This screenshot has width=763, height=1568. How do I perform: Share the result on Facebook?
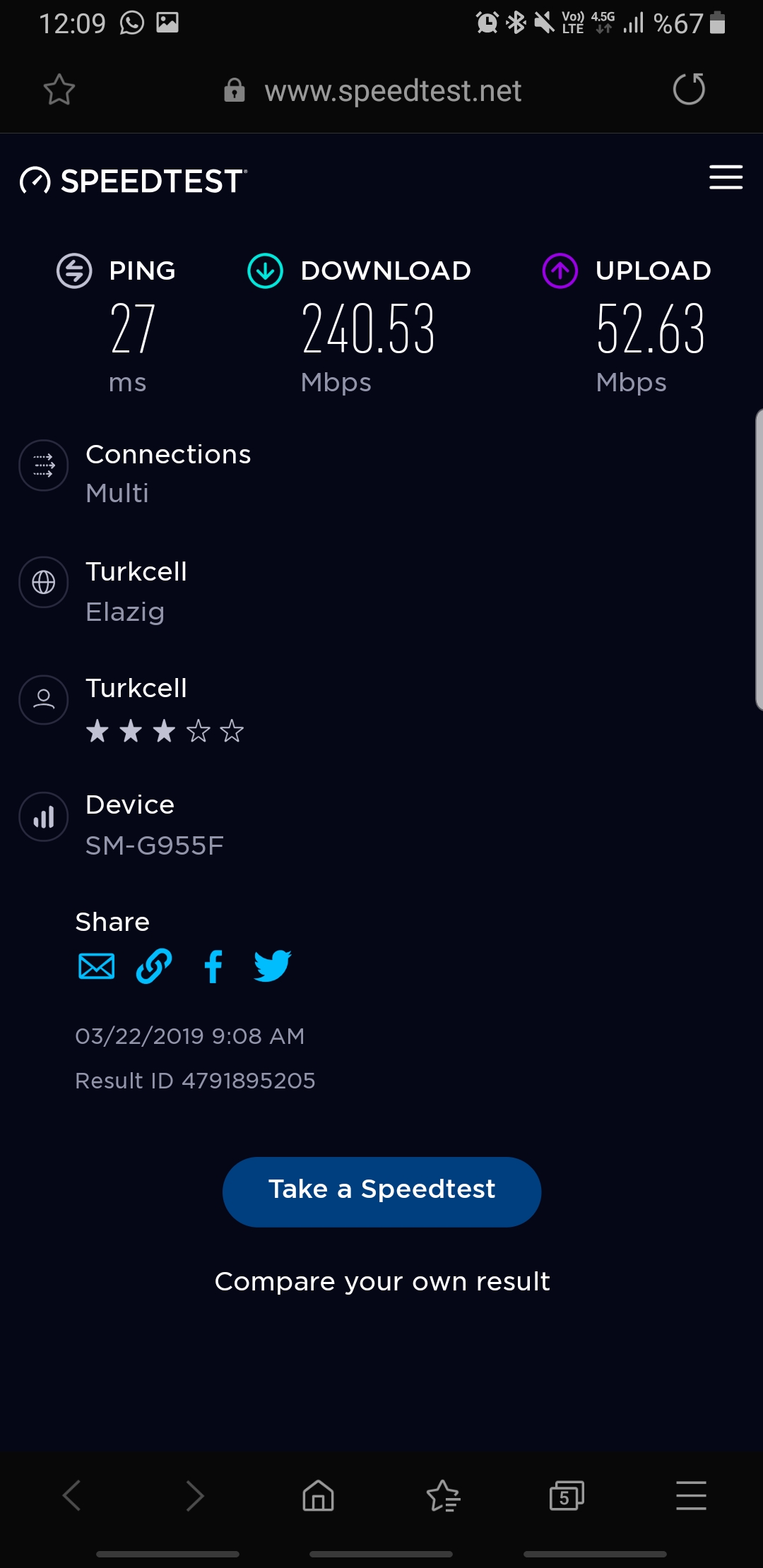coord(213,966)
